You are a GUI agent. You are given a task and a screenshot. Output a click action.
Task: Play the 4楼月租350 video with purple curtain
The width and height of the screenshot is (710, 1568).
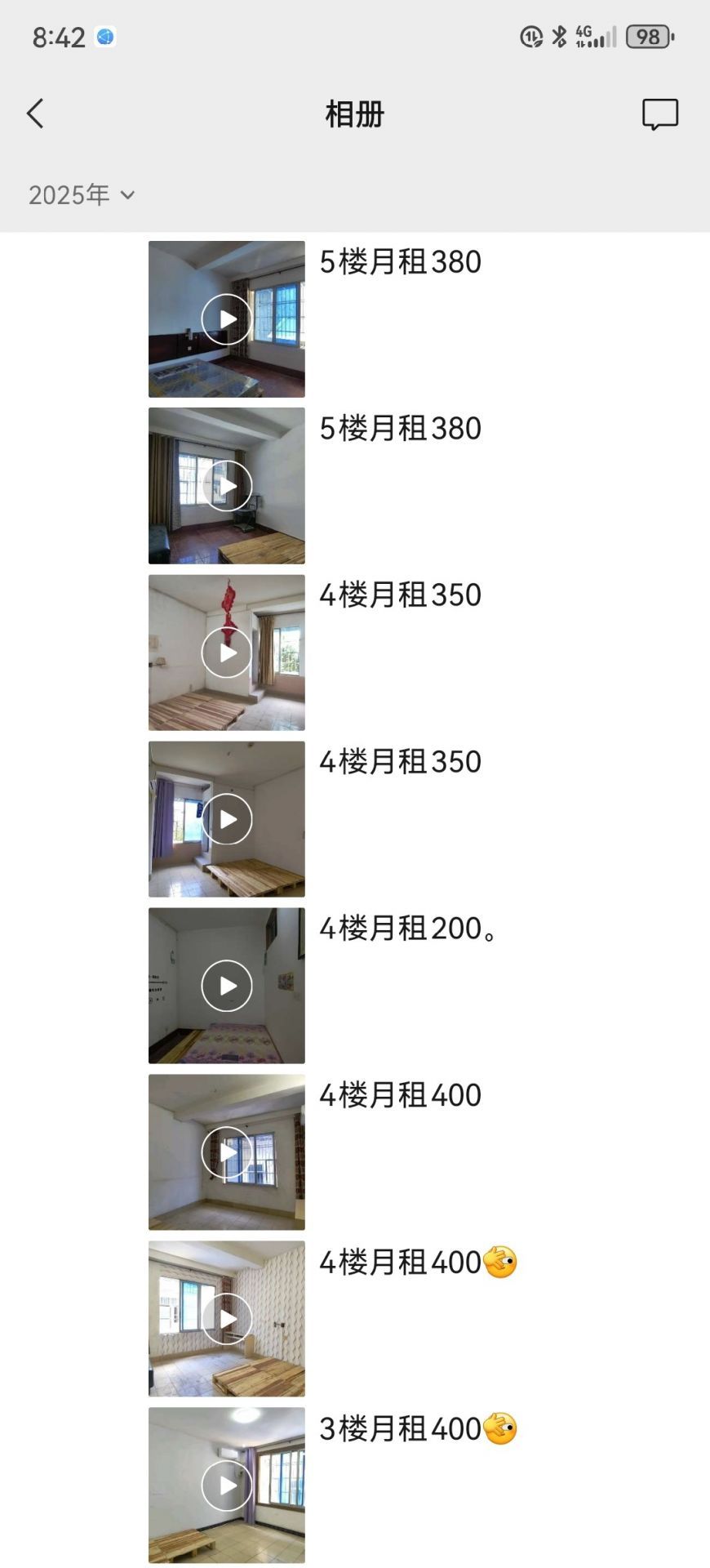coord(227,819)
